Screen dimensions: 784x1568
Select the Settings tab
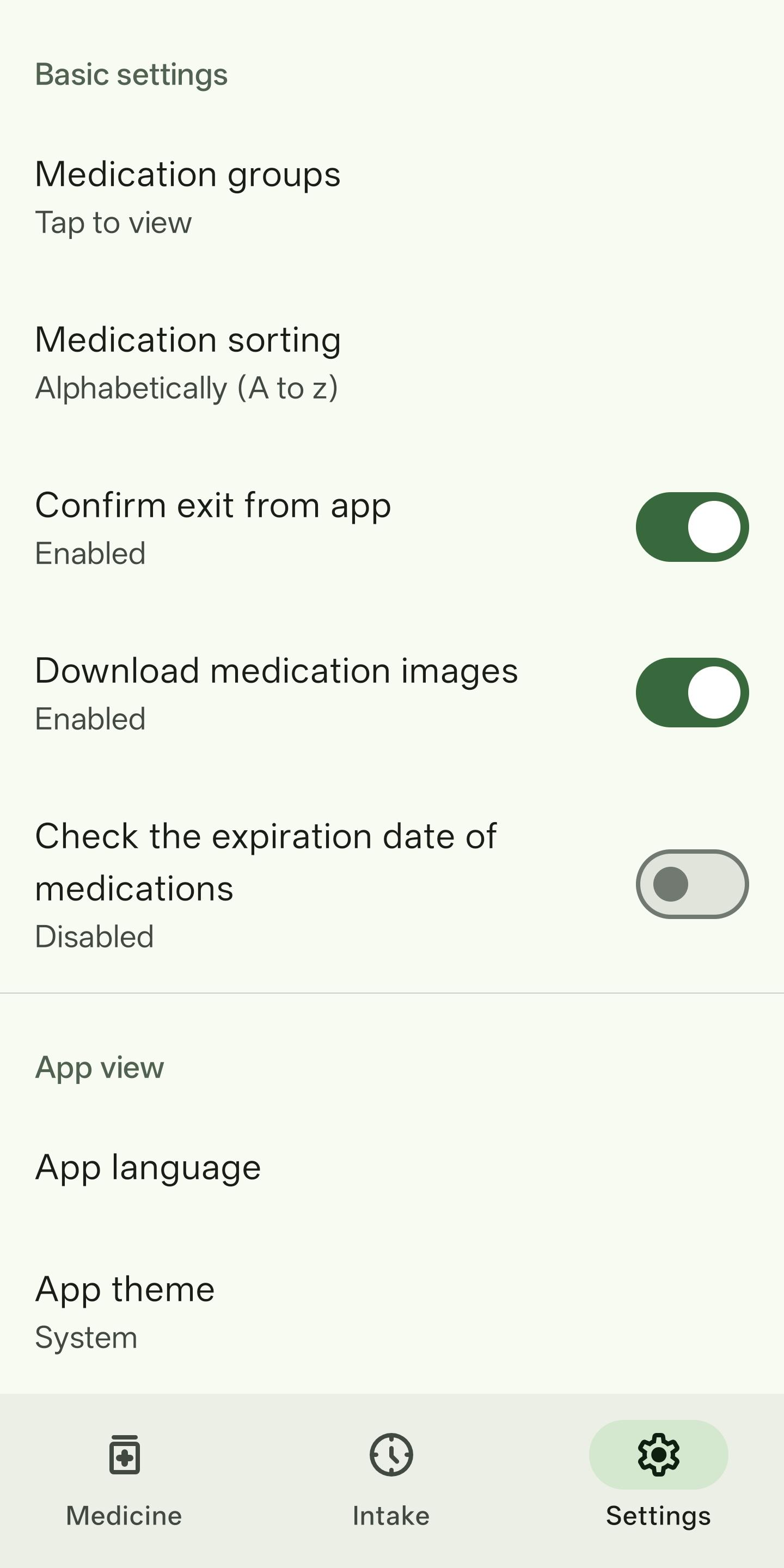coord(659,1480)
